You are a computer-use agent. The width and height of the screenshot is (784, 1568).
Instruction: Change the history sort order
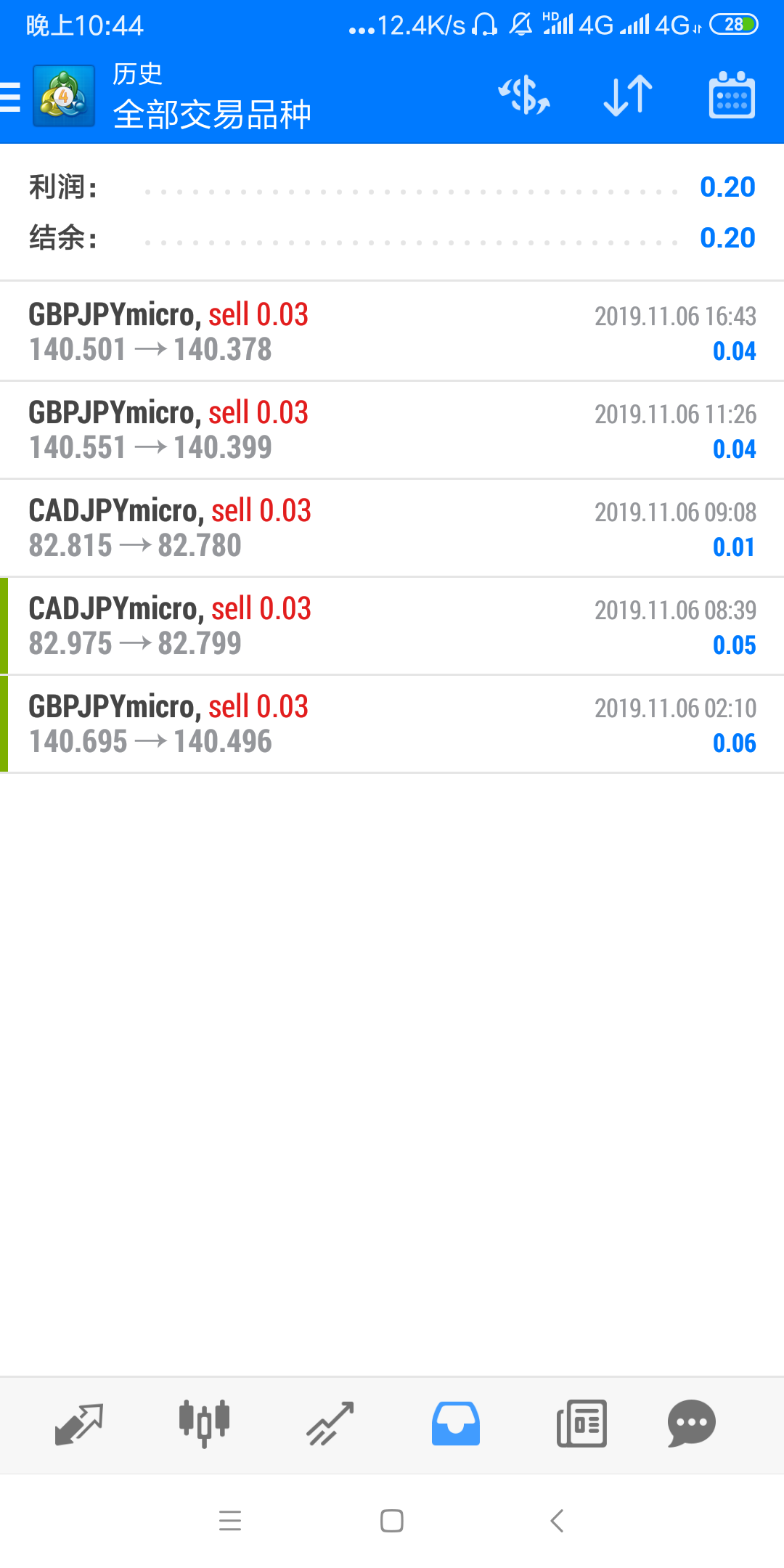(x=628, y=96)
